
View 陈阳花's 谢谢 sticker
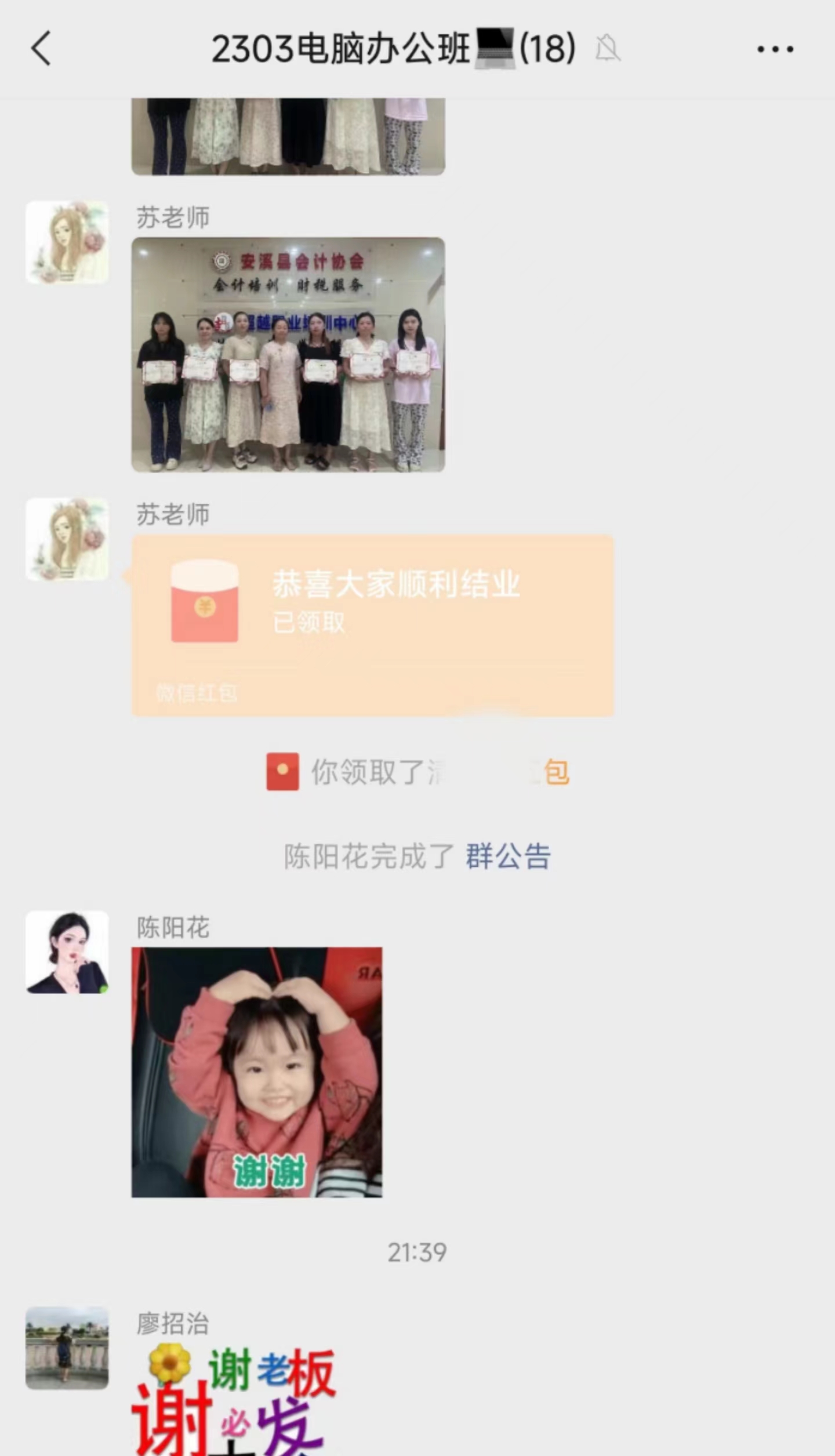pyautogui.click(x=257, y=1072)
